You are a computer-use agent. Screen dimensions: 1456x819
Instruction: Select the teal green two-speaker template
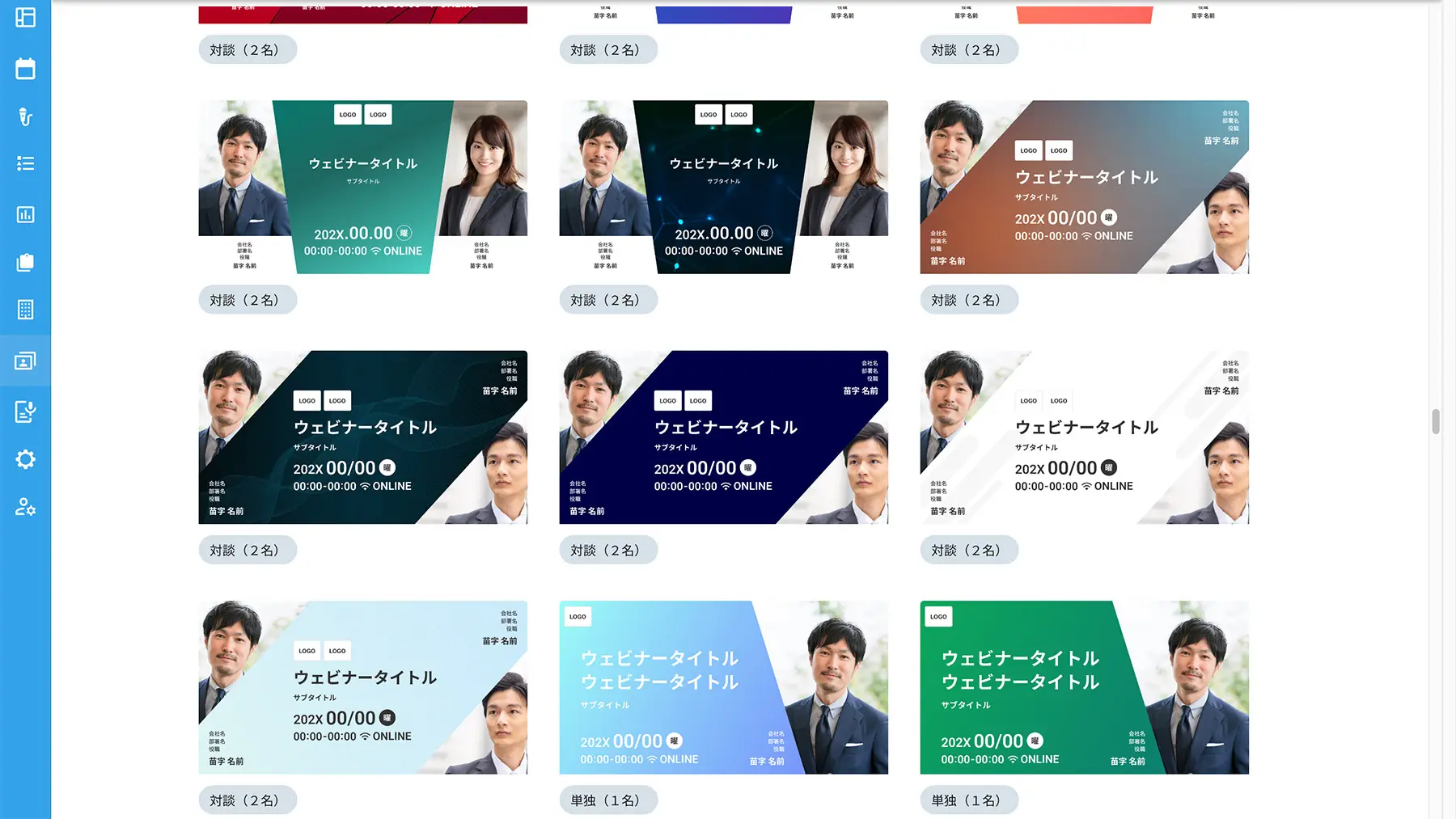pyautogui.click(x=362, y=187)
